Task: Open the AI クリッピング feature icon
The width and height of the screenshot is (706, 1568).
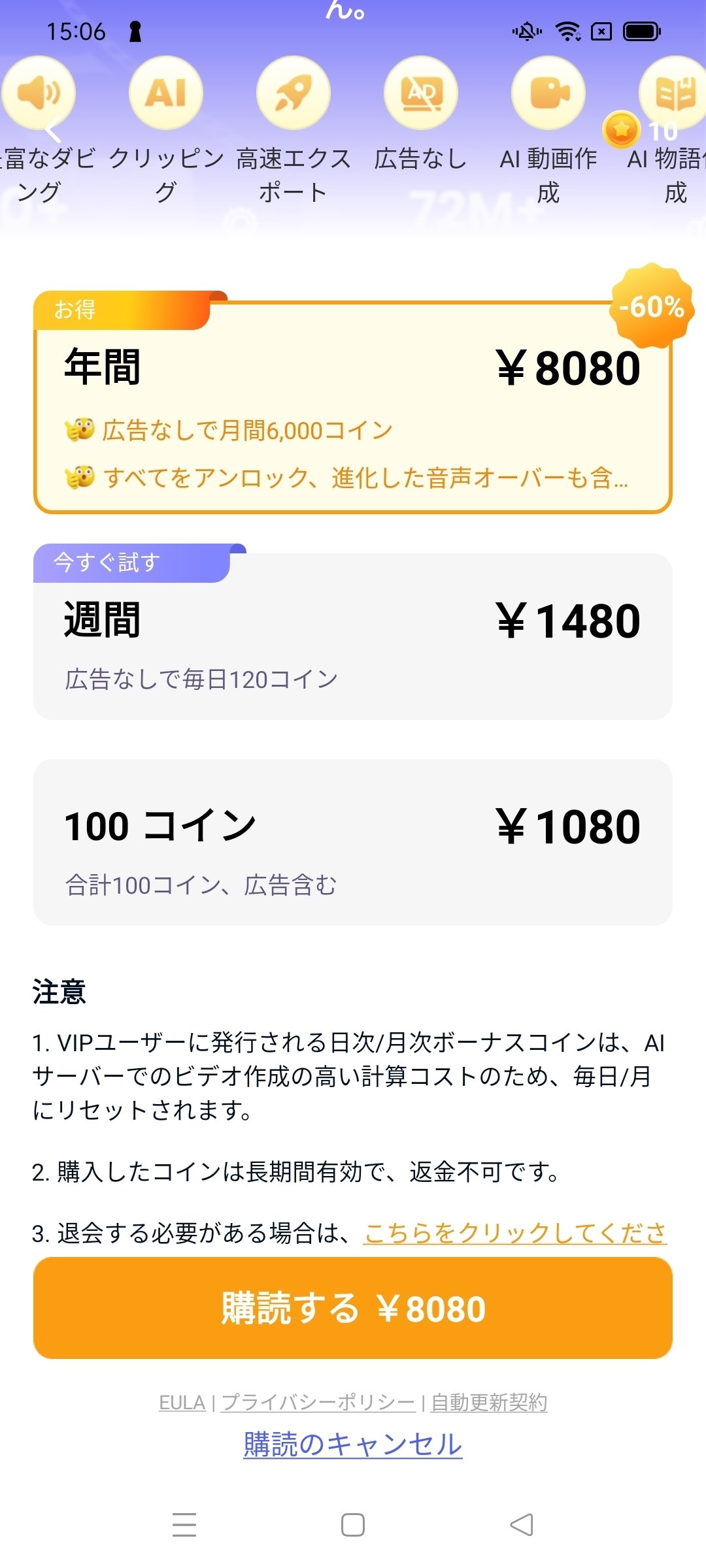Action: [x=165, y=91]
